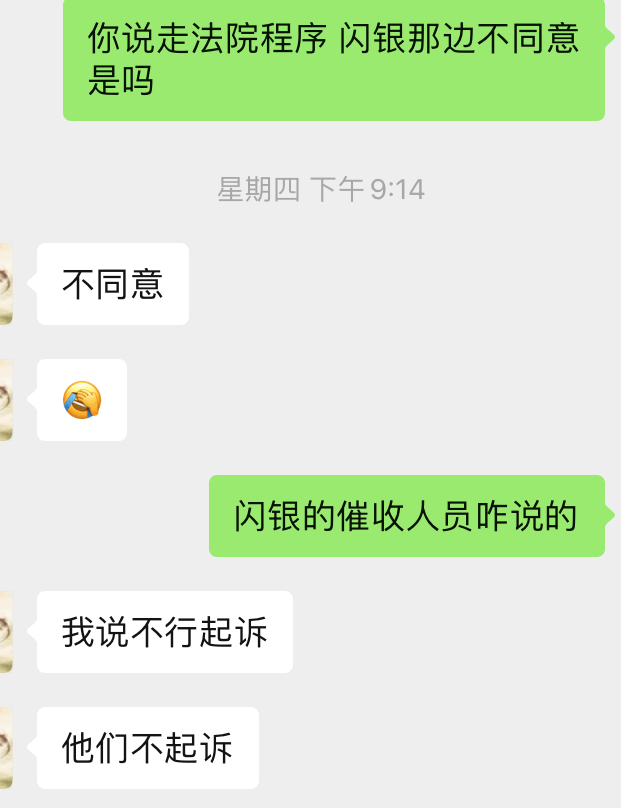The height and width of the screenshot is (808, 621).
Task: Tap the avatar next to the emoji message
Action: [x=5, y=400]
